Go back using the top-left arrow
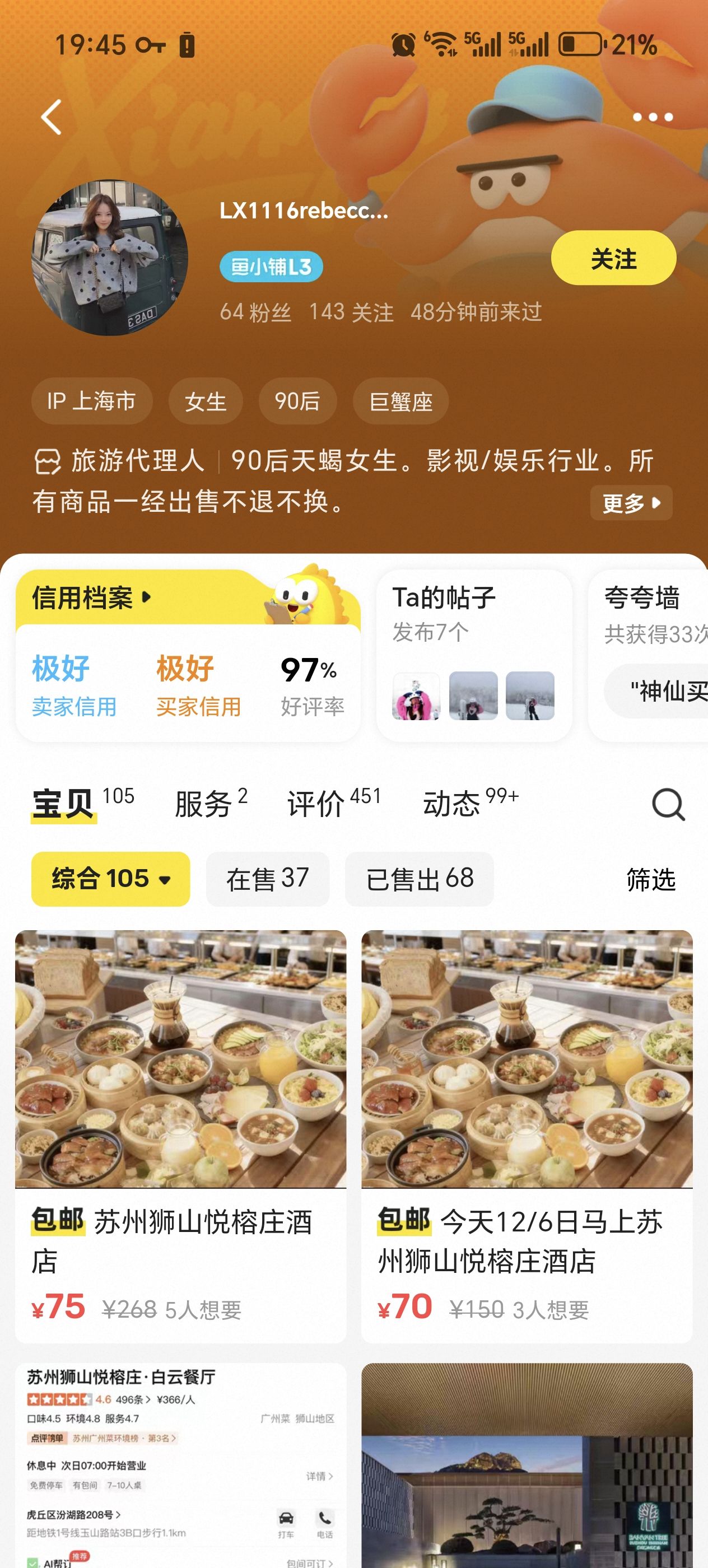Viewport: 708px width, 1568px height. (x=51, y=117)
